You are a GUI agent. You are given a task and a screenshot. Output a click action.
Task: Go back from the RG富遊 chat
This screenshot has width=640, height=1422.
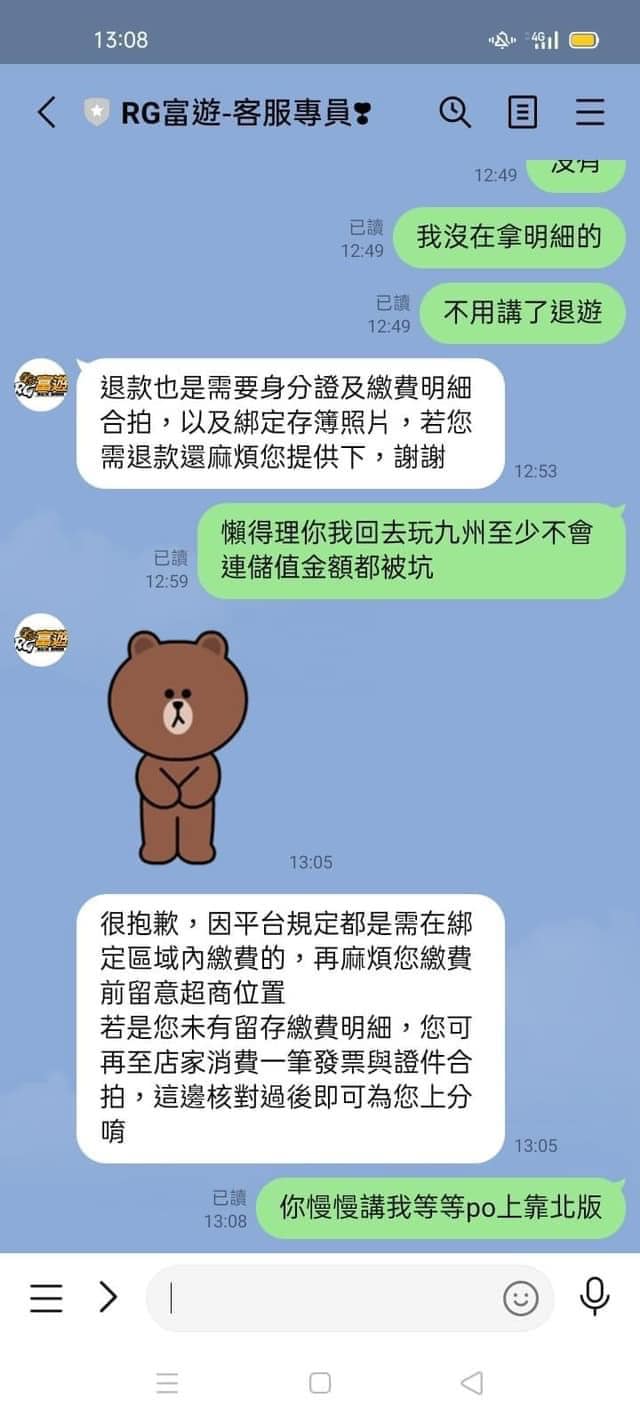click(46, 112)
